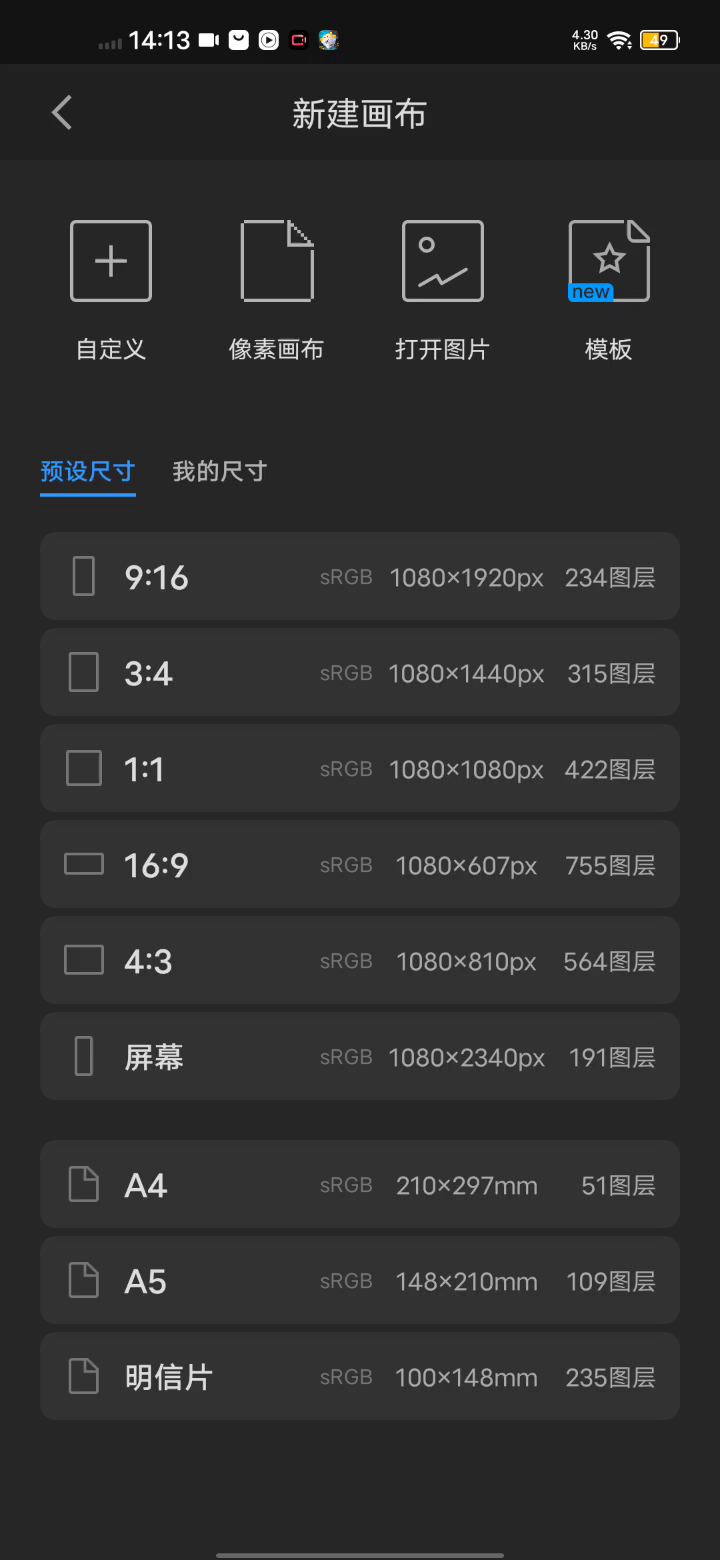Screen dimensions: 720x1560
Task: Pick the 明信片 postcard preset
Action: pyautogui.click(x=360, y=1377)
